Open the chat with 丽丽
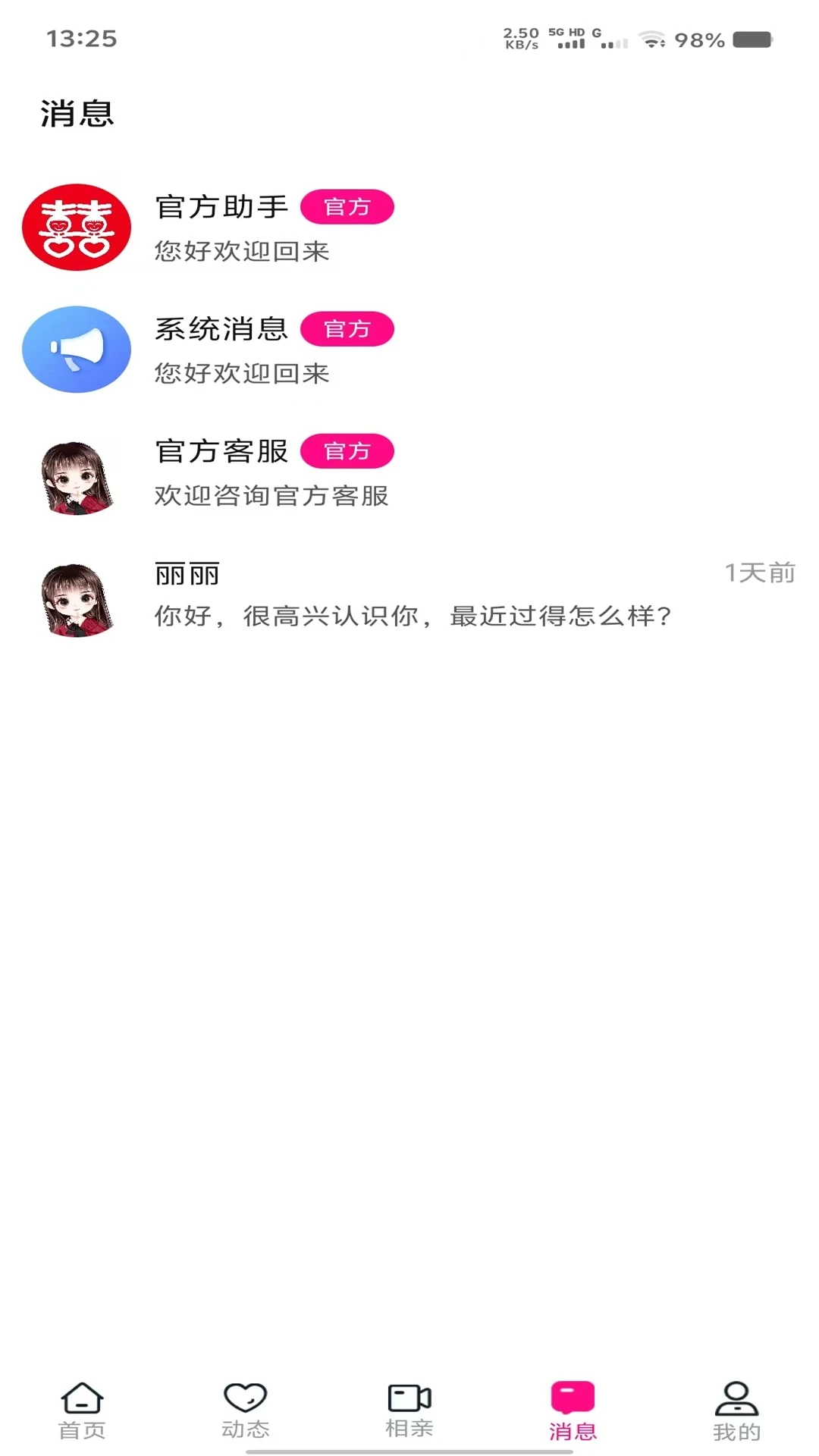 coord(409,595)
